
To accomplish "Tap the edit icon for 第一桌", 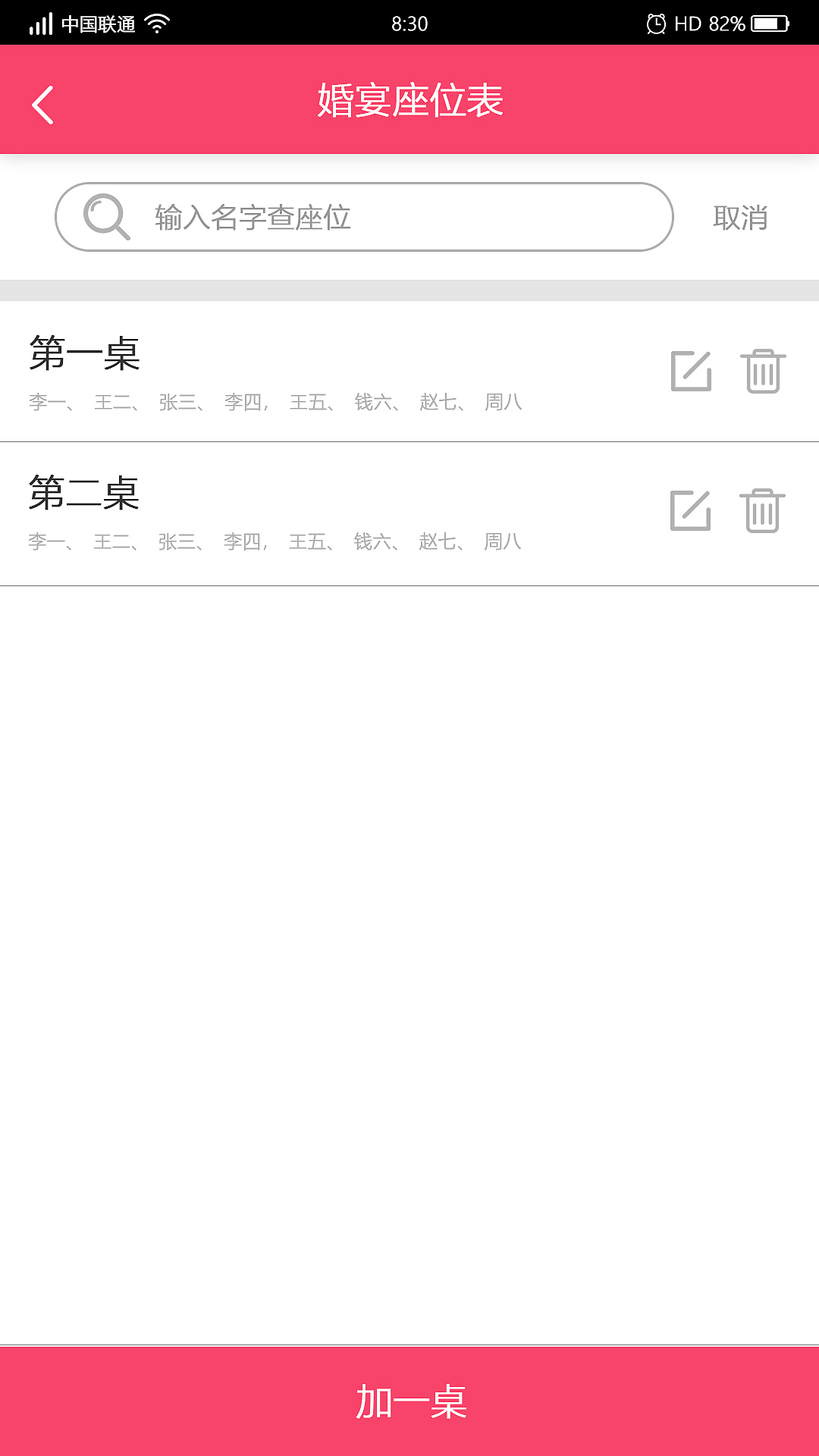I will click(692, 369).
